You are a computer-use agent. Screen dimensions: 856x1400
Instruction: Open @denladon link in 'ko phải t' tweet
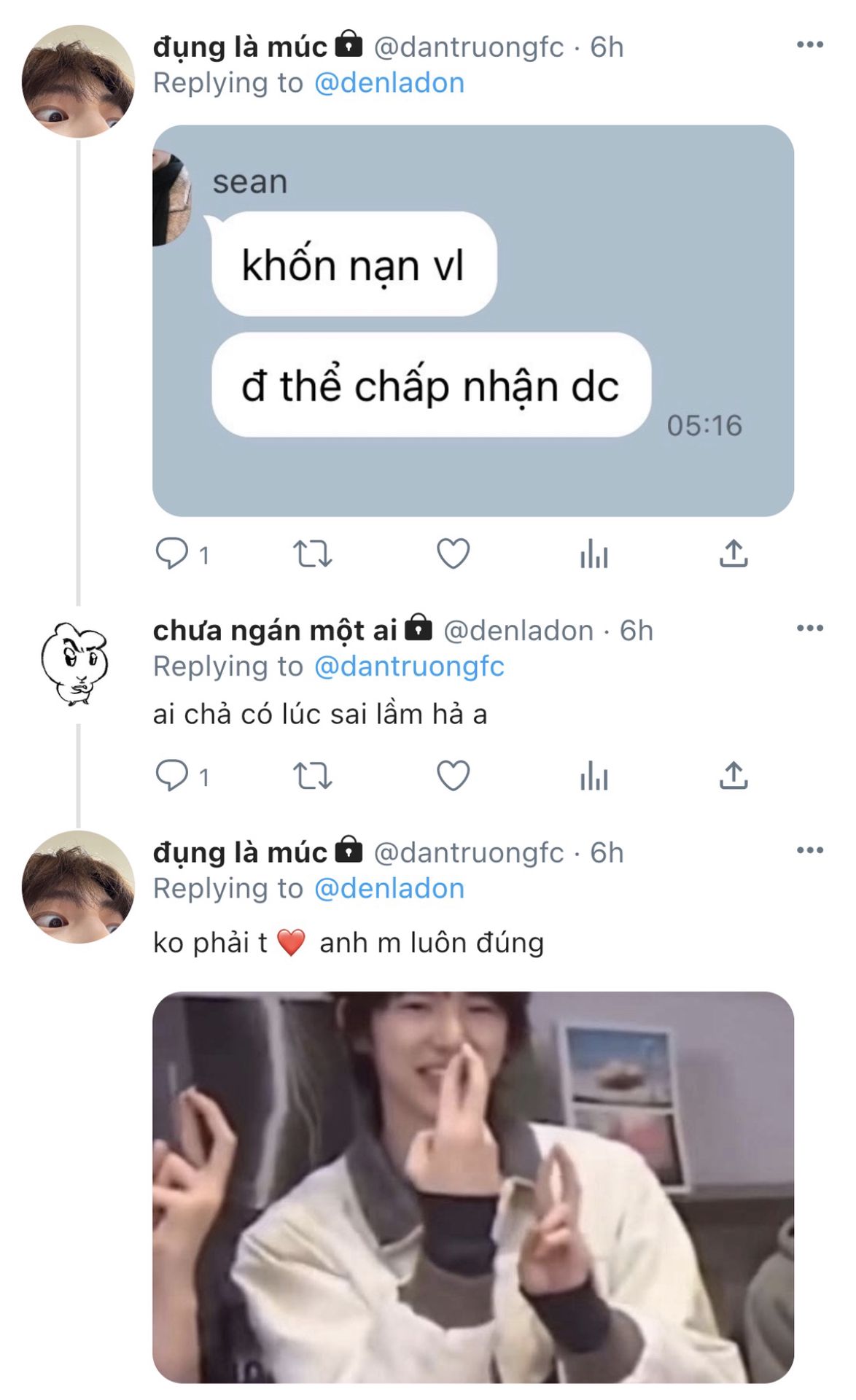(x=389, y=888)
